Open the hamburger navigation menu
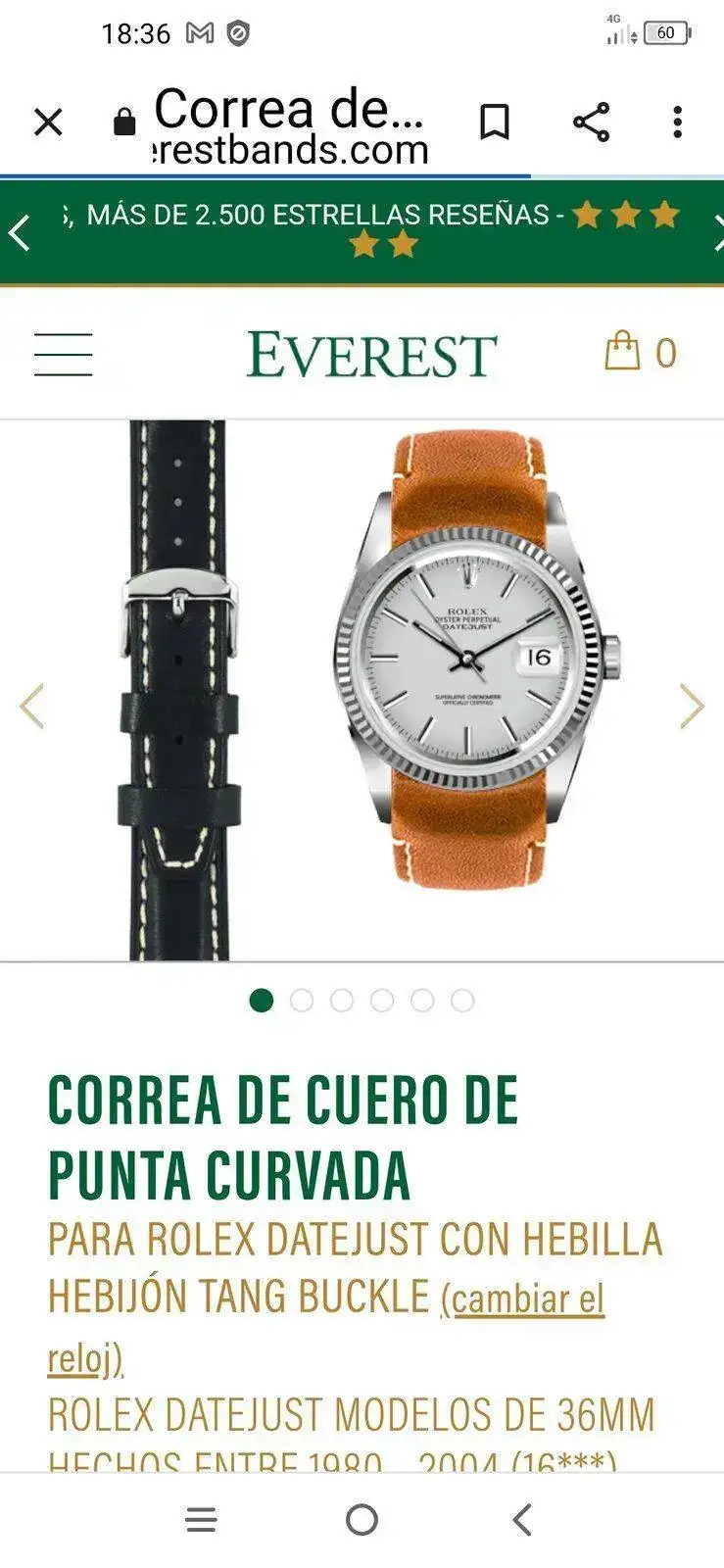The height and width of the screenshot is (1568, 724). tap(64, 354)
